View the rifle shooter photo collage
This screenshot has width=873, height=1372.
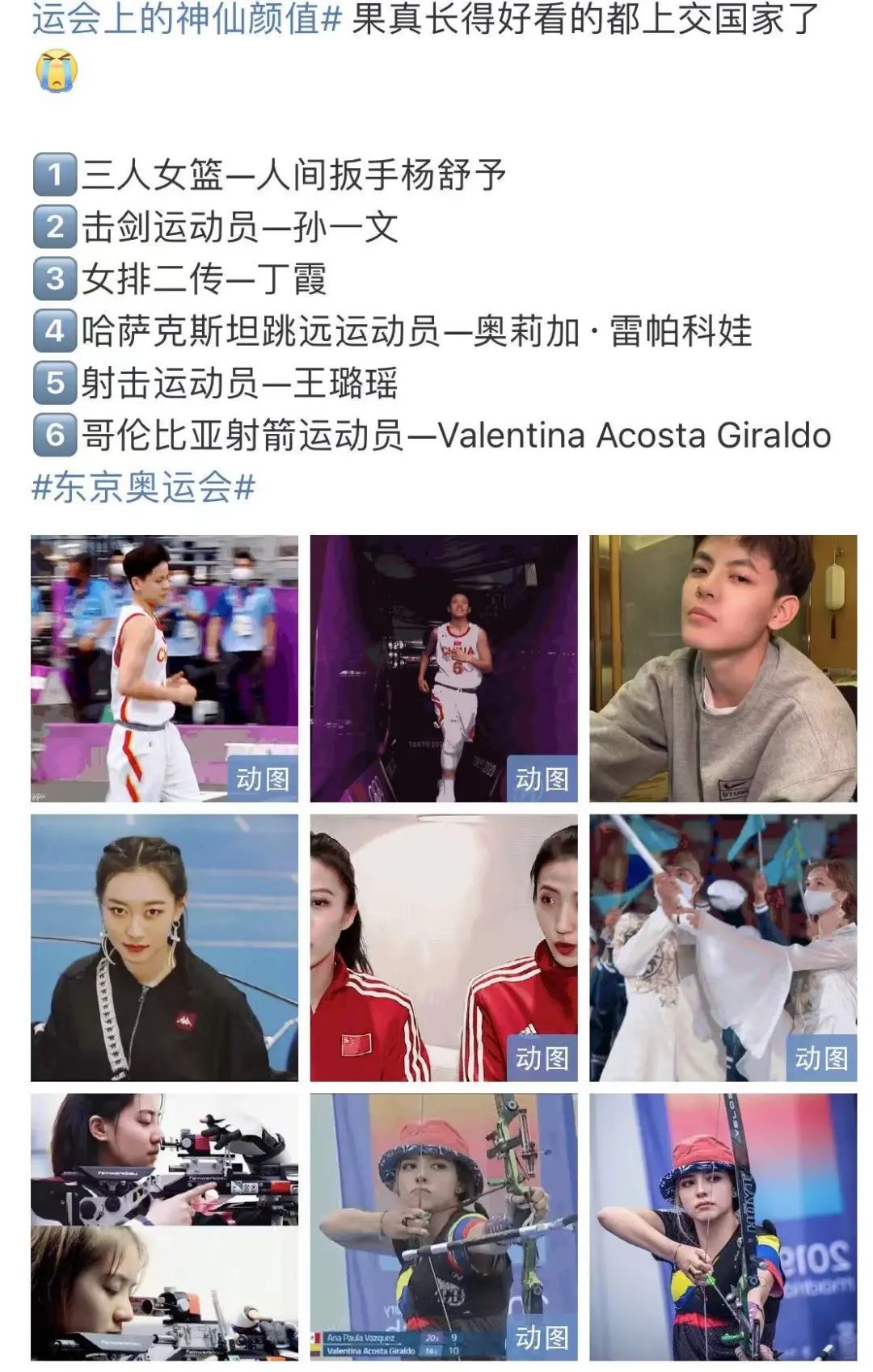pyautogui.click(x=164, y=1227)
